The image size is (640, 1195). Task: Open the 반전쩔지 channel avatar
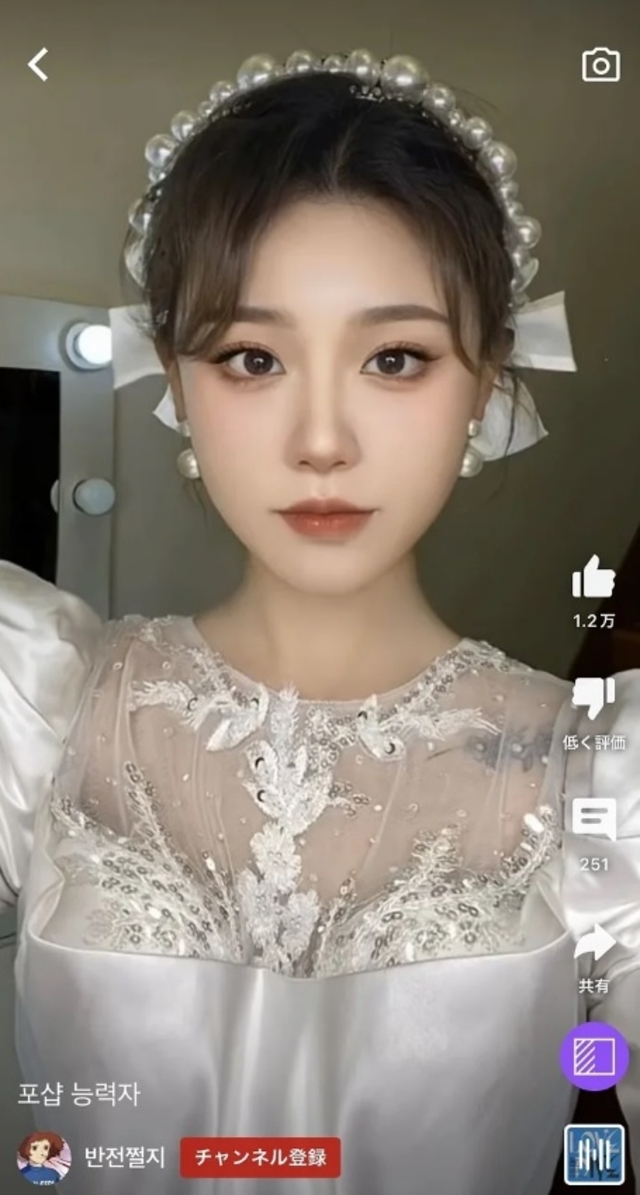(x=44, y=1158)
